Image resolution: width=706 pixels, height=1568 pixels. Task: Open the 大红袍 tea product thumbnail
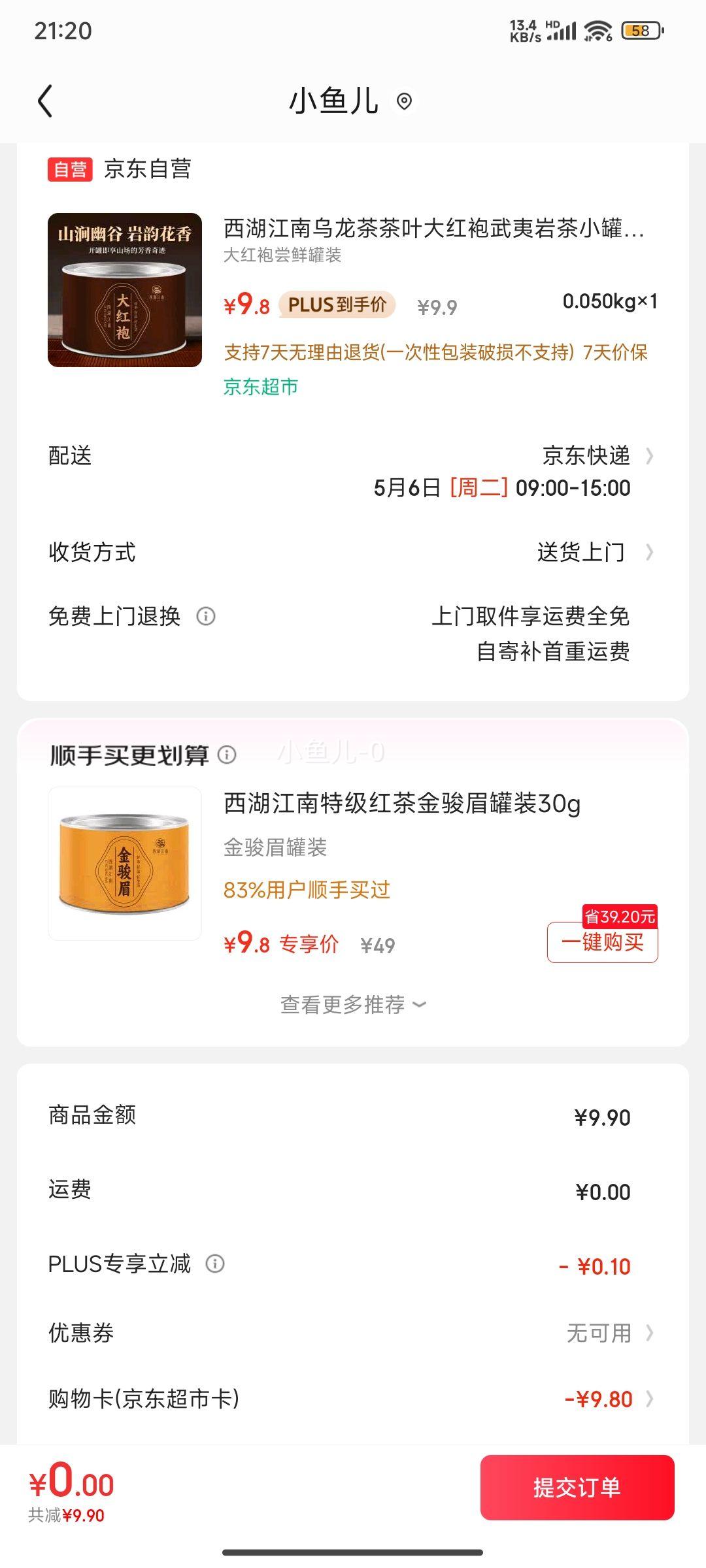pos(125,290)
